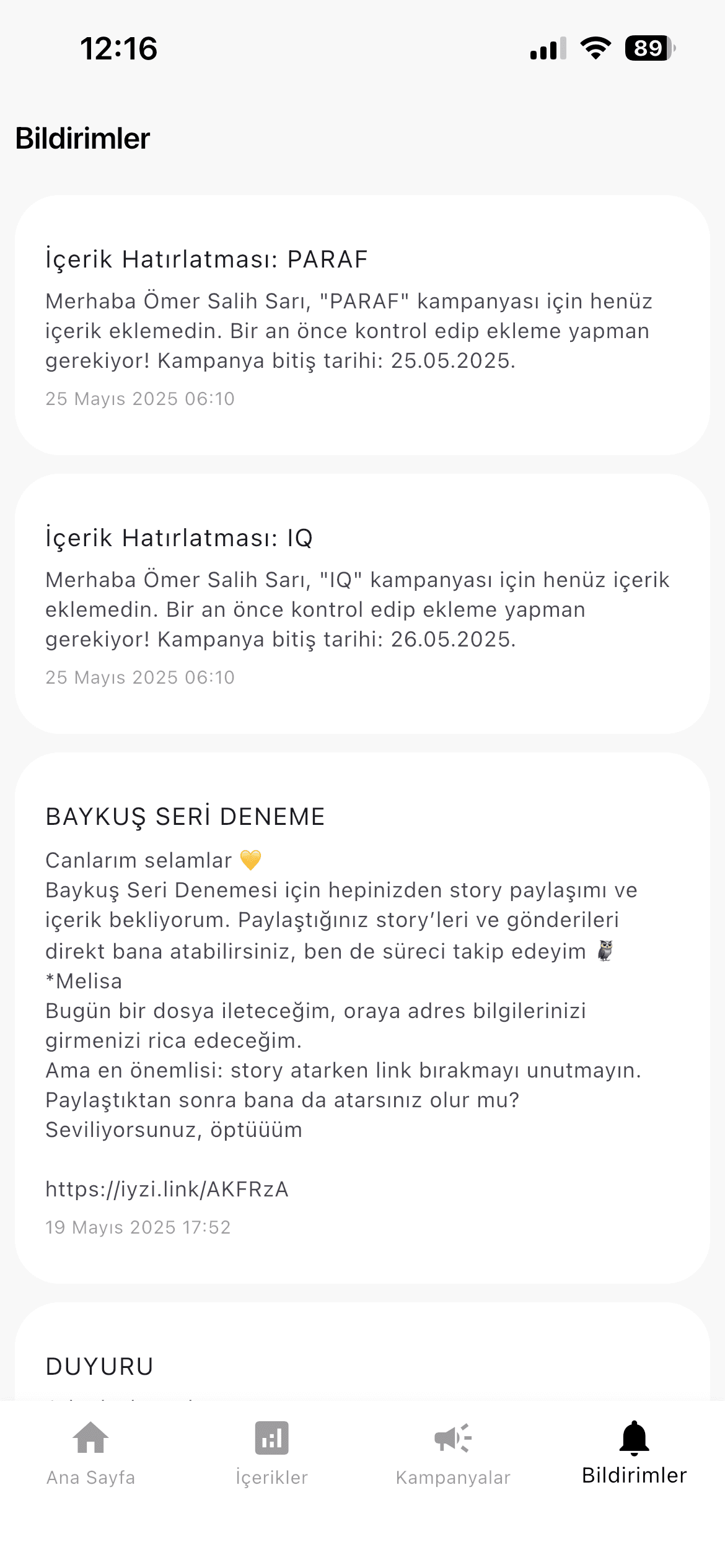Open the BAYKUŞ SERİ DENEME notification card
The height and width of the screenshot is (1568, 725).
[x=362, y=1018]
